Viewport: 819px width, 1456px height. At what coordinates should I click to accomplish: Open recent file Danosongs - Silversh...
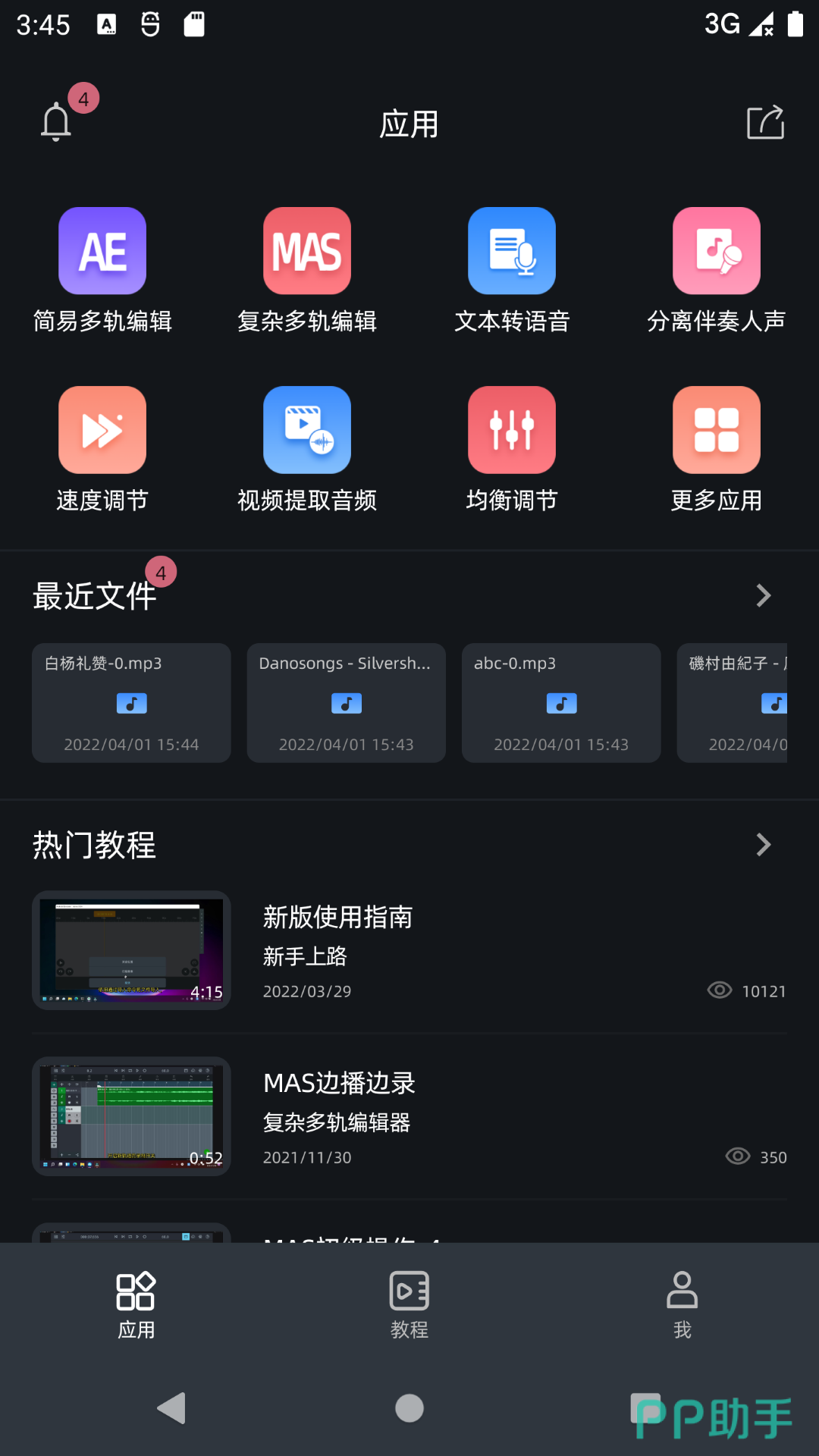[x=347, y=703]
